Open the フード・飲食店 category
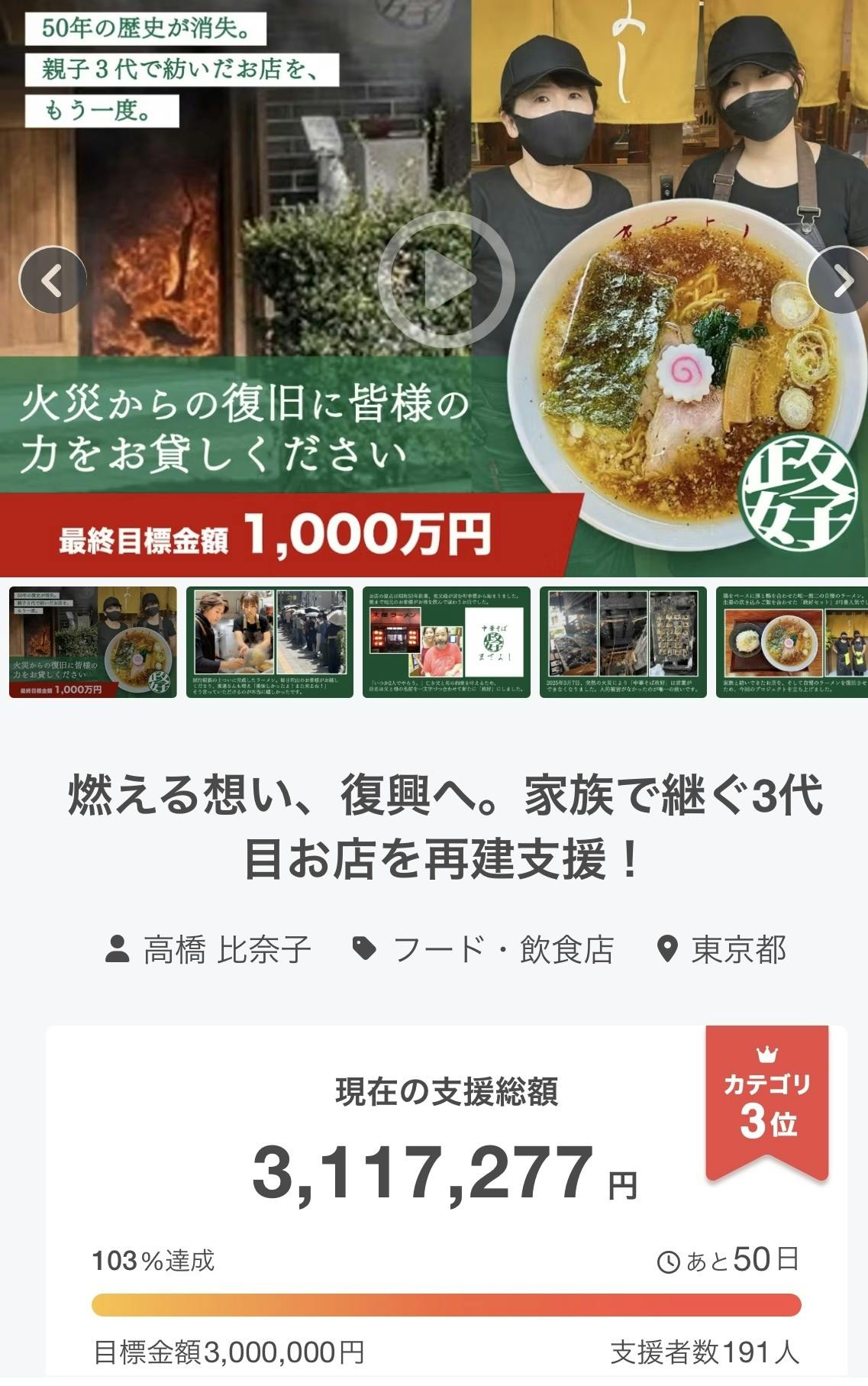The width and height of the screenshot is (868, 1386). click(483, 949)
